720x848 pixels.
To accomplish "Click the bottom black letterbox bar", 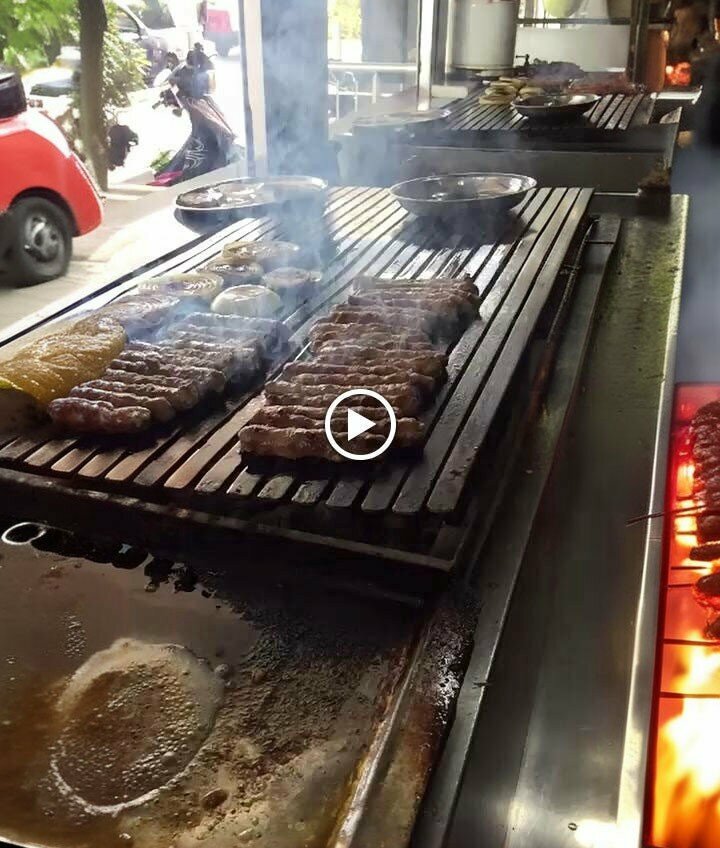I will point(360,845).
